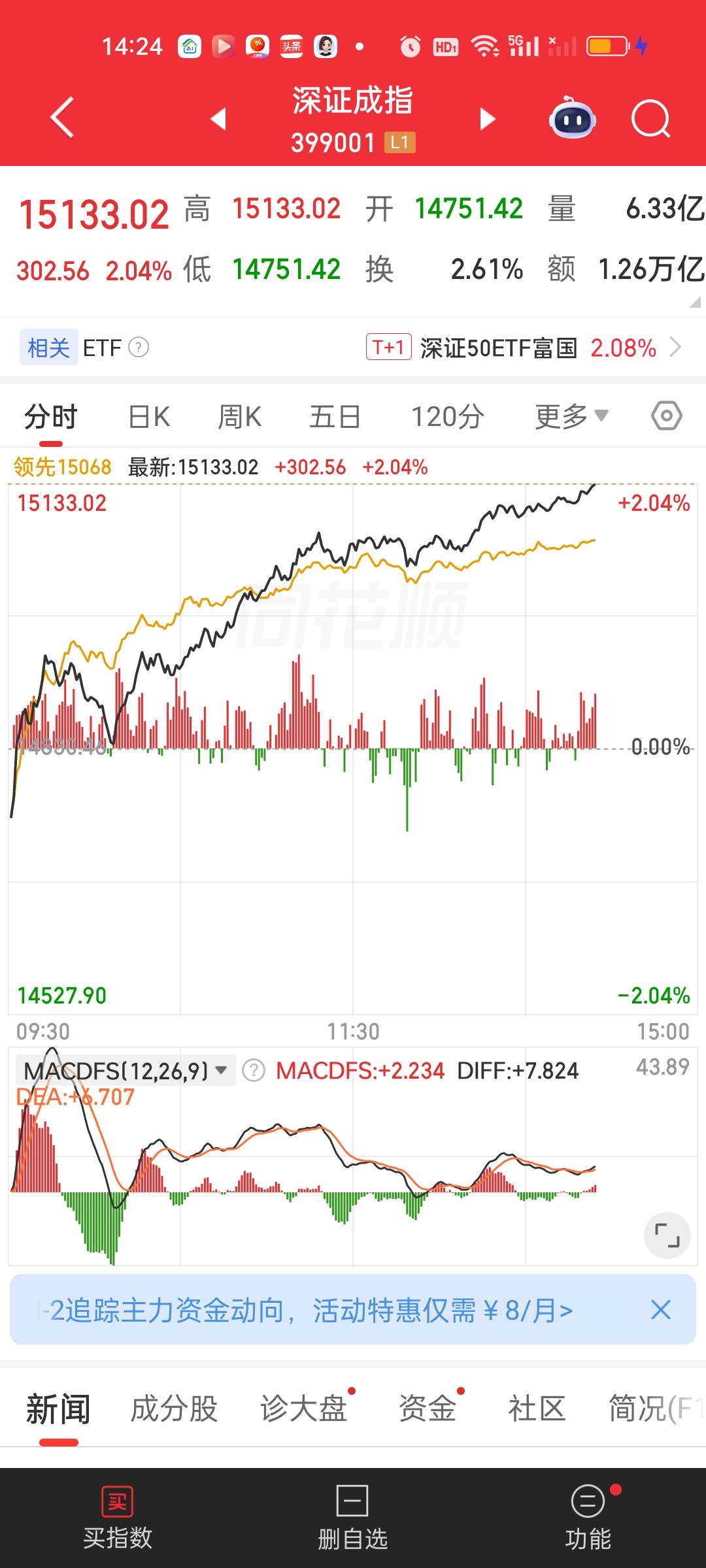Switch to the next index with right triangle
706x1568 pixels.
tap(488, 119)
